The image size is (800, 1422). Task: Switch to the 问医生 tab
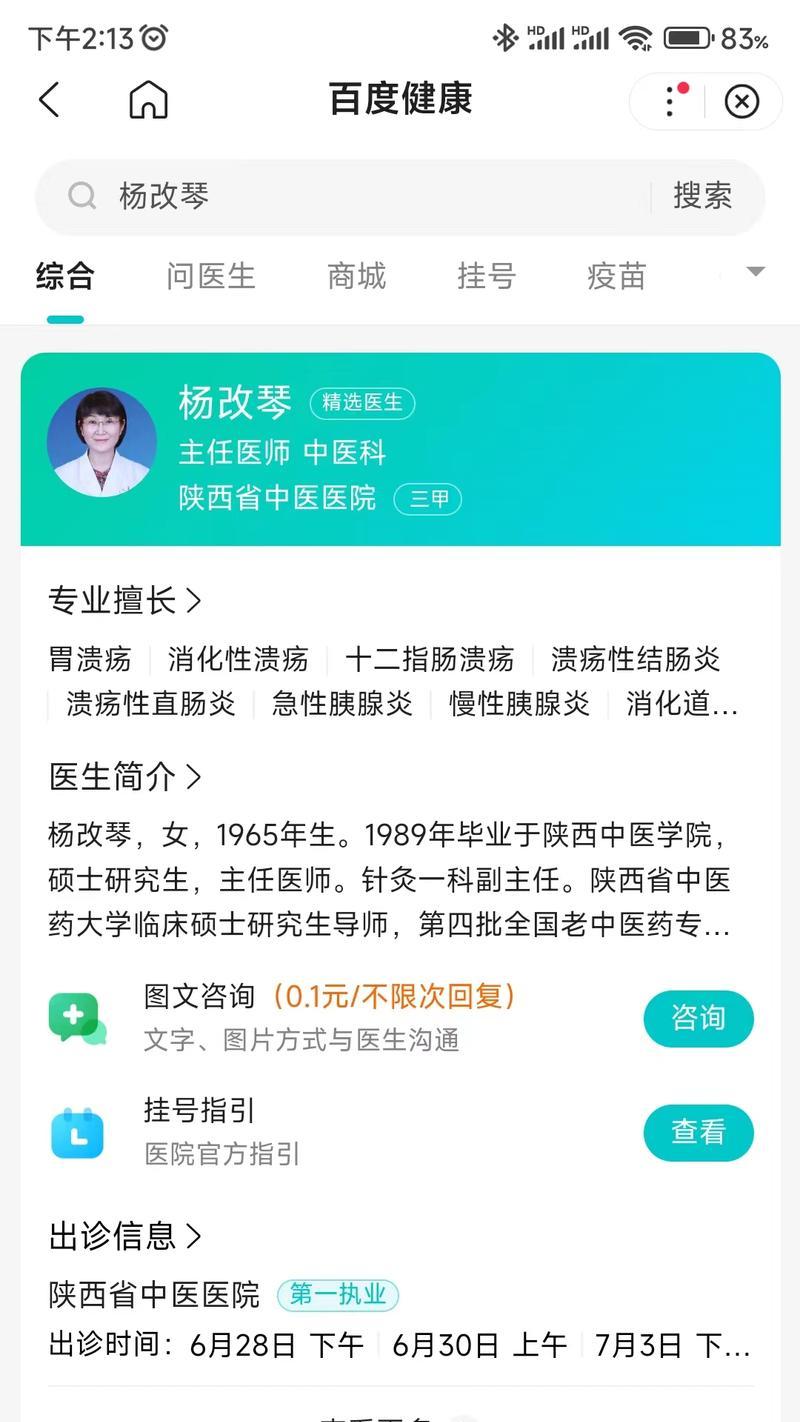pyautogui.click(x=211, y=276)
